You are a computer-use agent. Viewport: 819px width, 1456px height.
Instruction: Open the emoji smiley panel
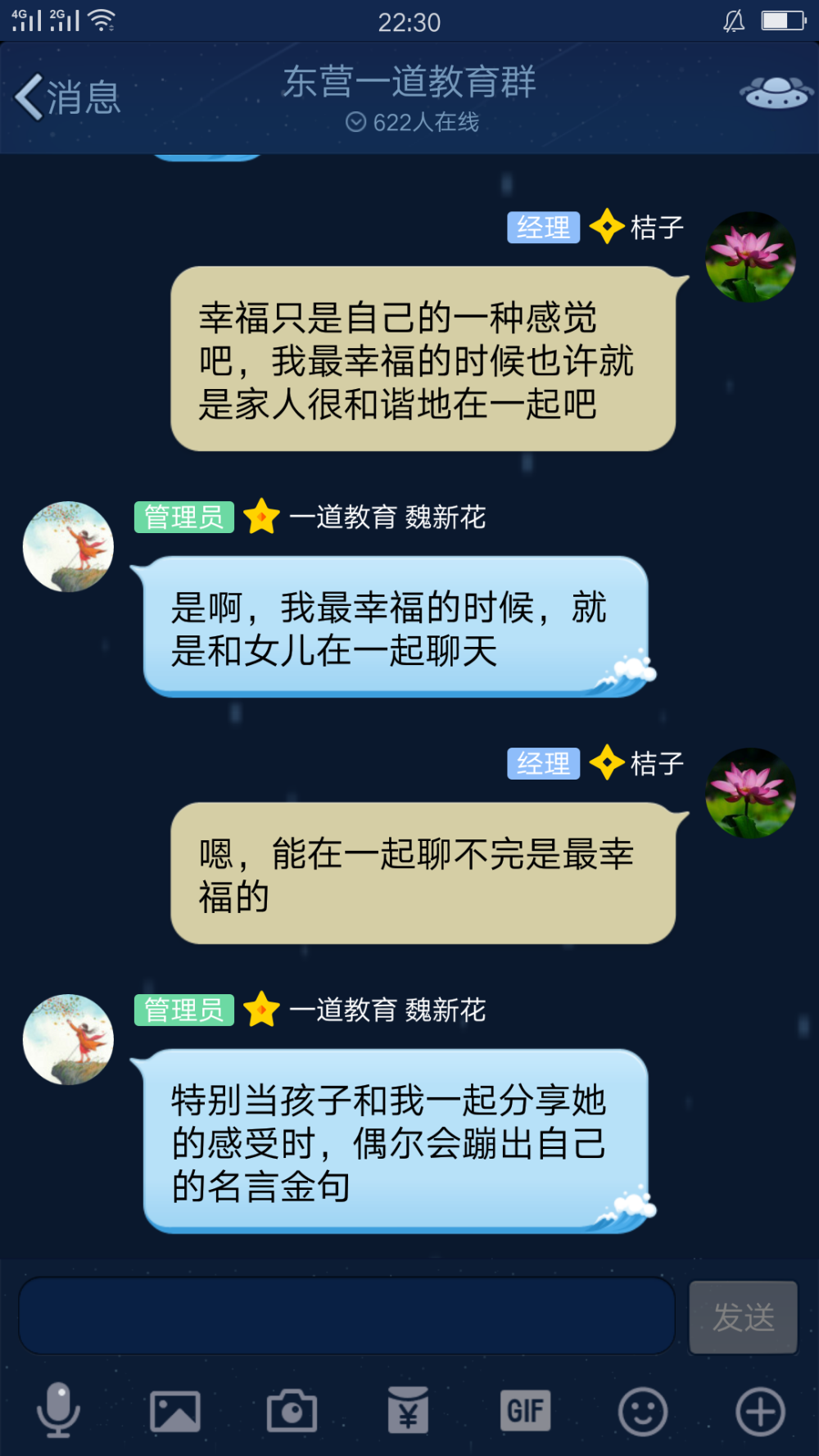pos(643,1411)
